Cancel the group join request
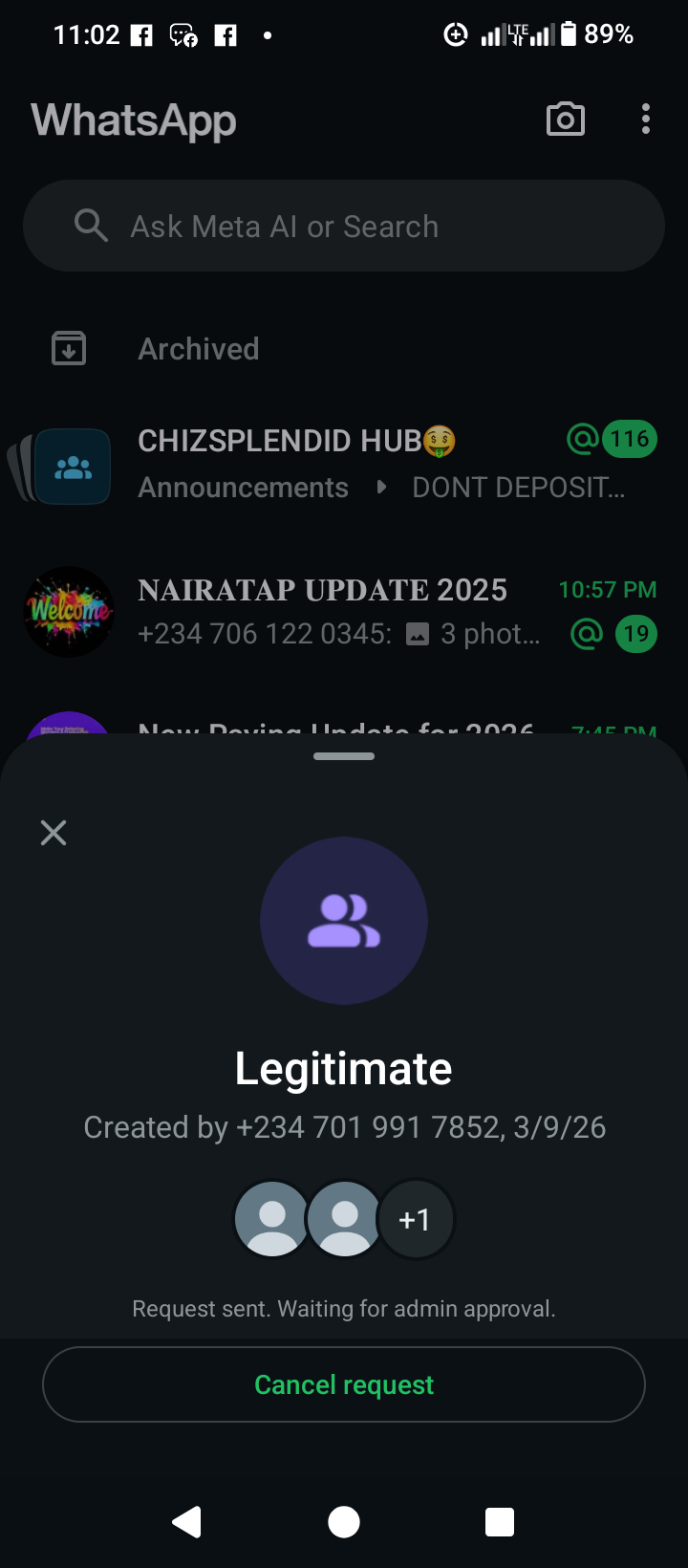 point(344,1384)
